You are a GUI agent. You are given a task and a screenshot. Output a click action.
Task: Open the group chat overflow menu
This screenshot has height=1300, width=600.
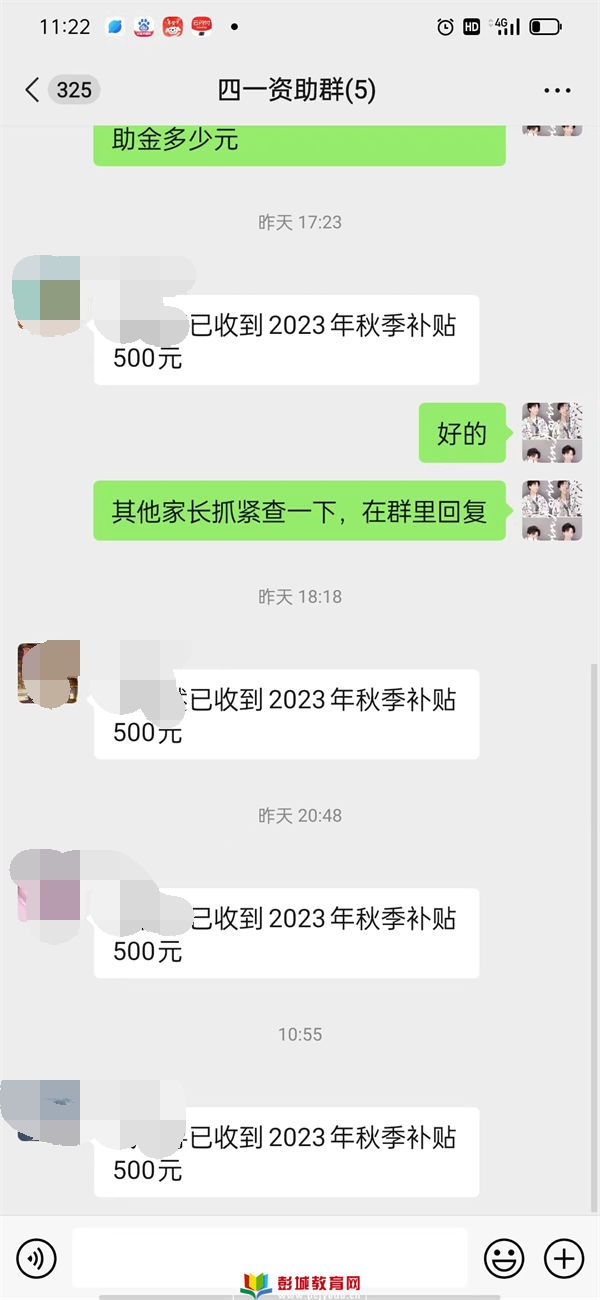(557, 91)
